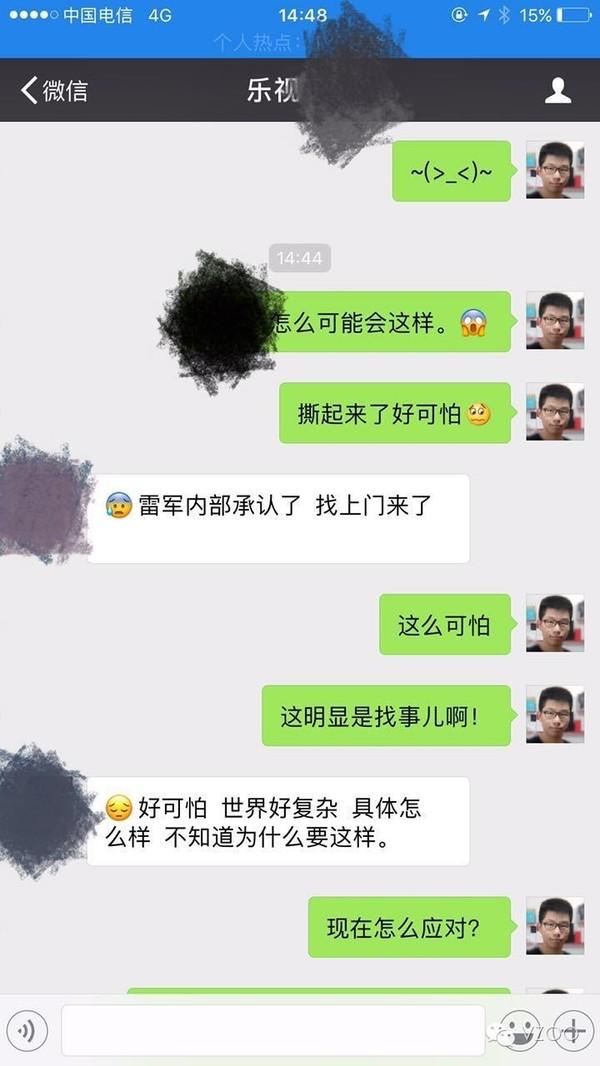The image size is (600, 1066).
Task: Focus the message input field
Action: (x=272, y=1030)
